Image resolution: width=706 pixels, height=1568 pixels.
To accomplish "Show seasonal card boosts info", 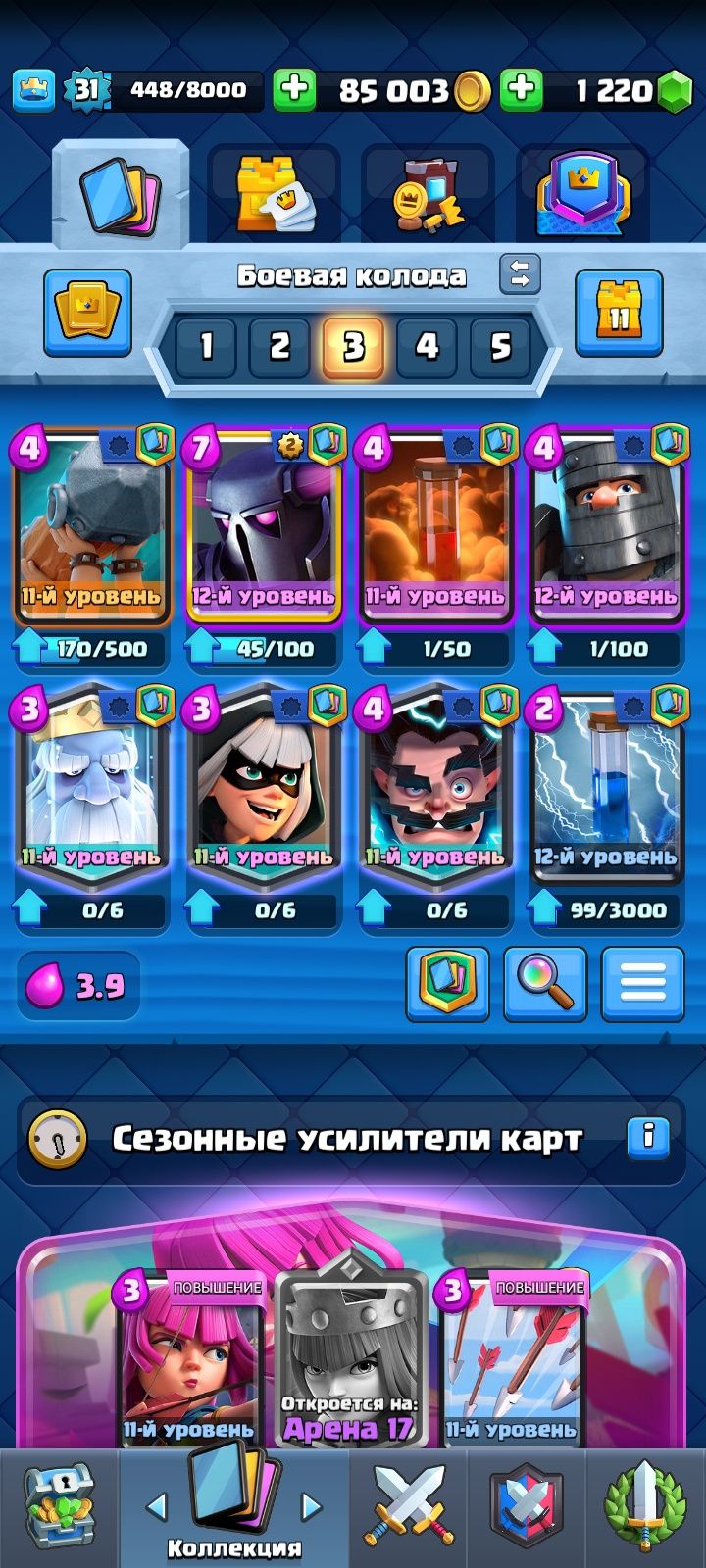I will pyautogui.click(x=648, y=1137).
